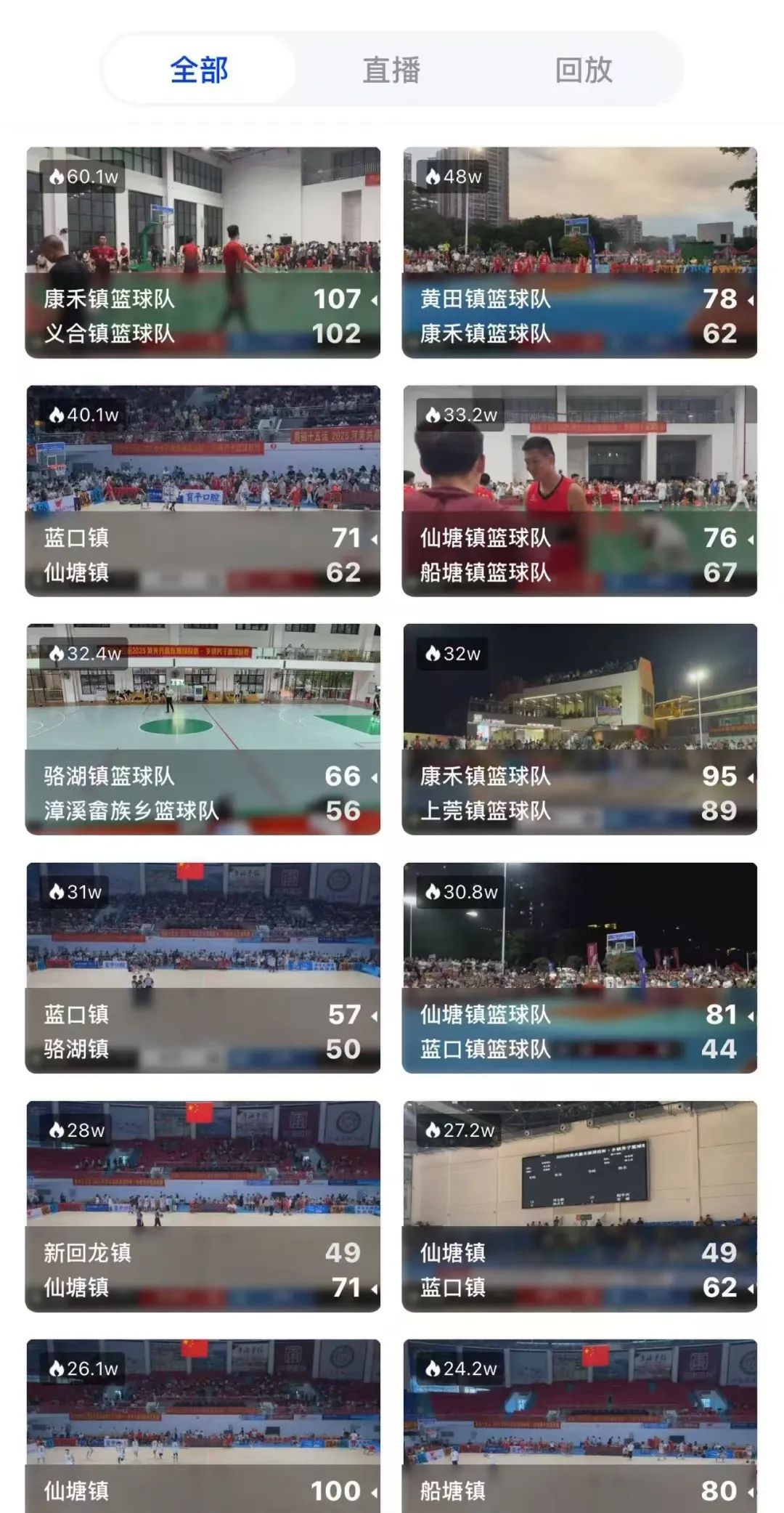The height and width of the screenshot is (1513, 784).
Task: View 仙塘镇篮球队 vs 船塘镇篮球队 game
Action: click(579, 490)
